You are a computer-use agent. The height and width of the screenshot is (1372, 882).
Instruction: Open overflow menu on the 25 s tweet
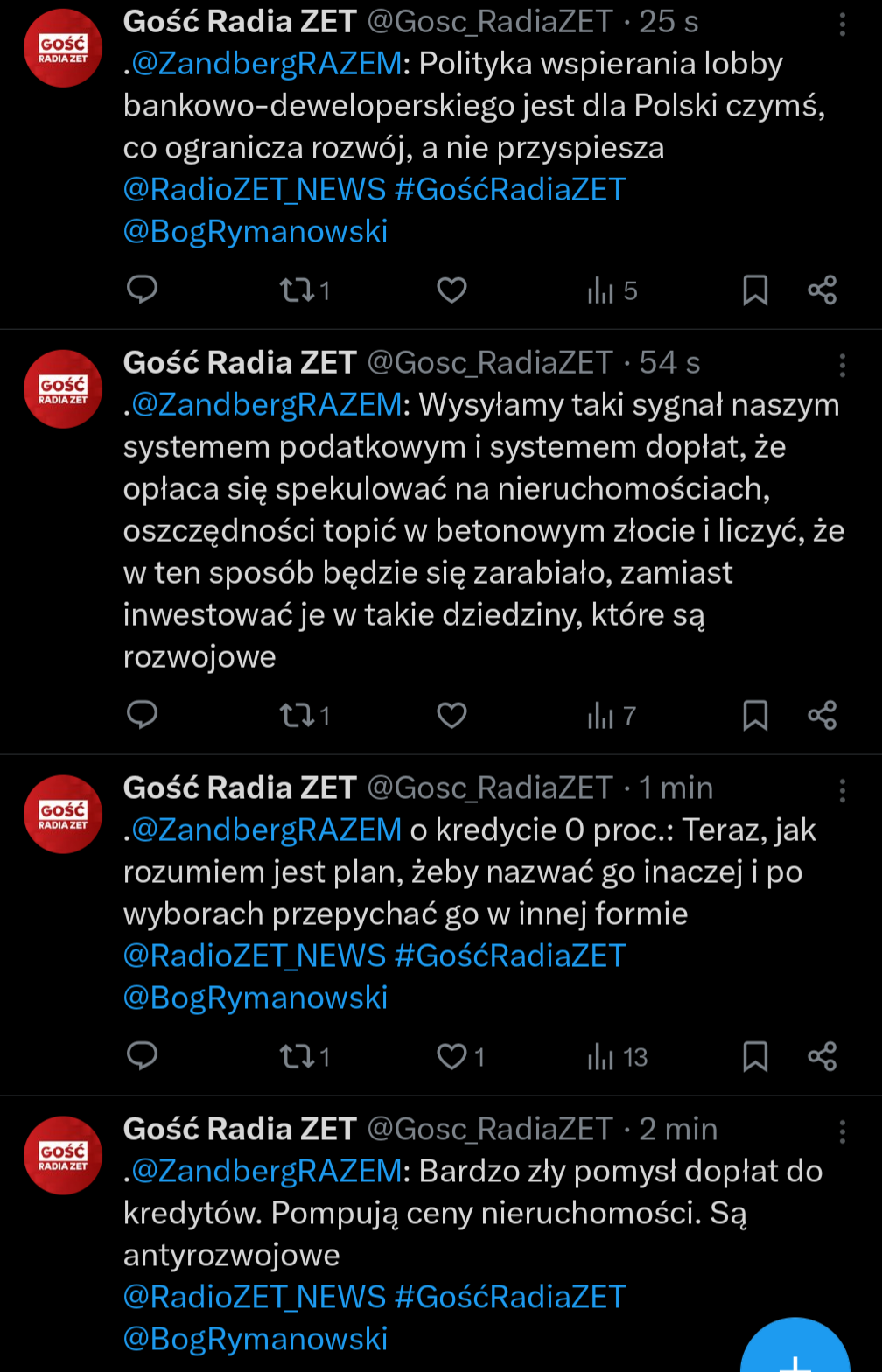[842, 24]
